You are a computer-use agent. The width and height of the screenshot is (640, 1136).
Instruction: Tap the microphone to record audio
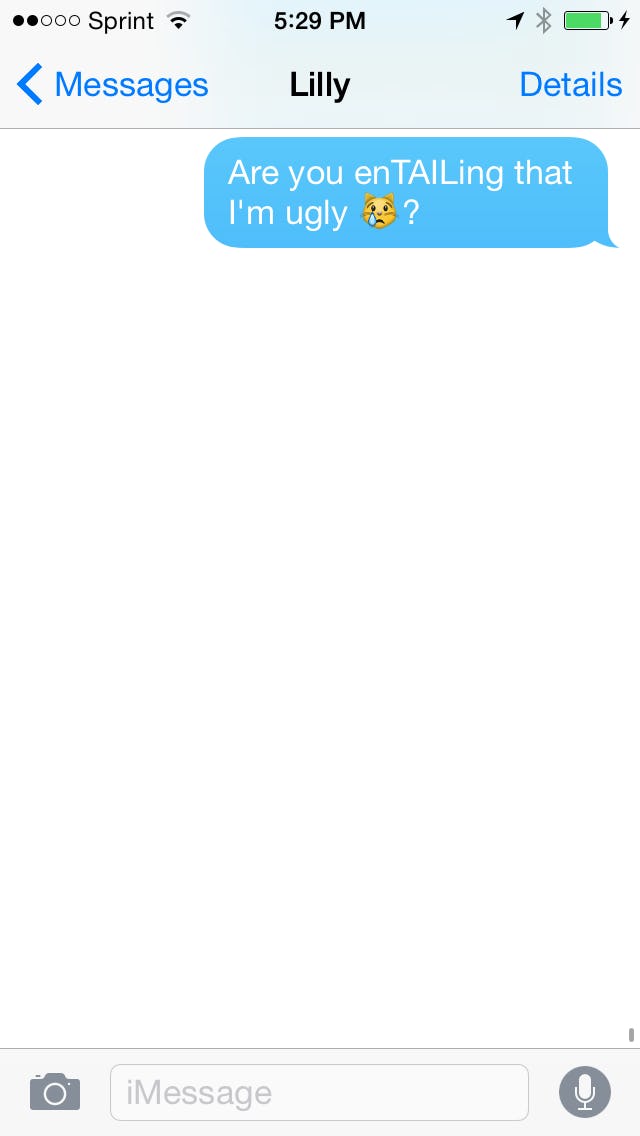(584, 1092)
